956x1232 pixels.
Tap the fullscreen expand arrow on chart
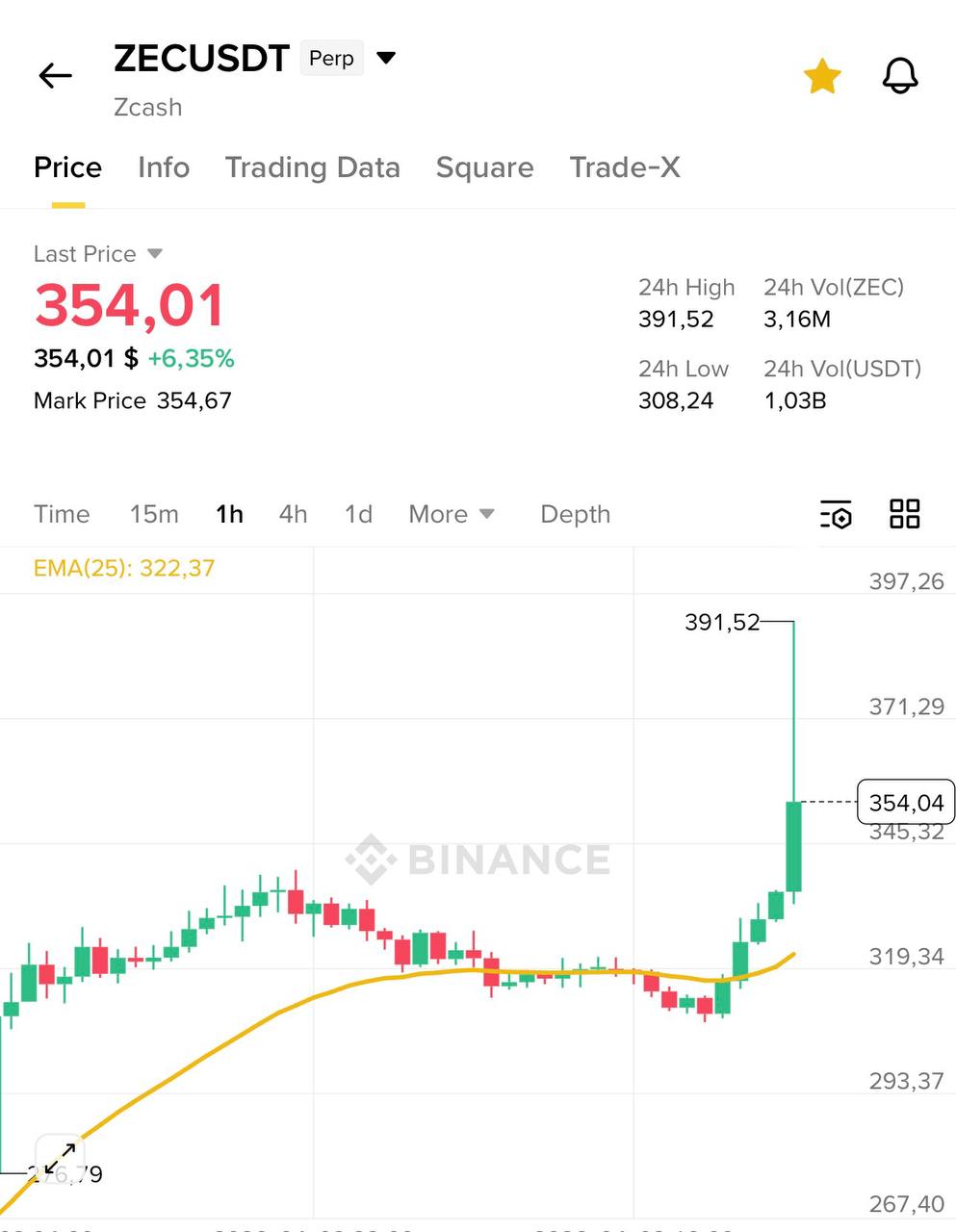(60, 1155)
